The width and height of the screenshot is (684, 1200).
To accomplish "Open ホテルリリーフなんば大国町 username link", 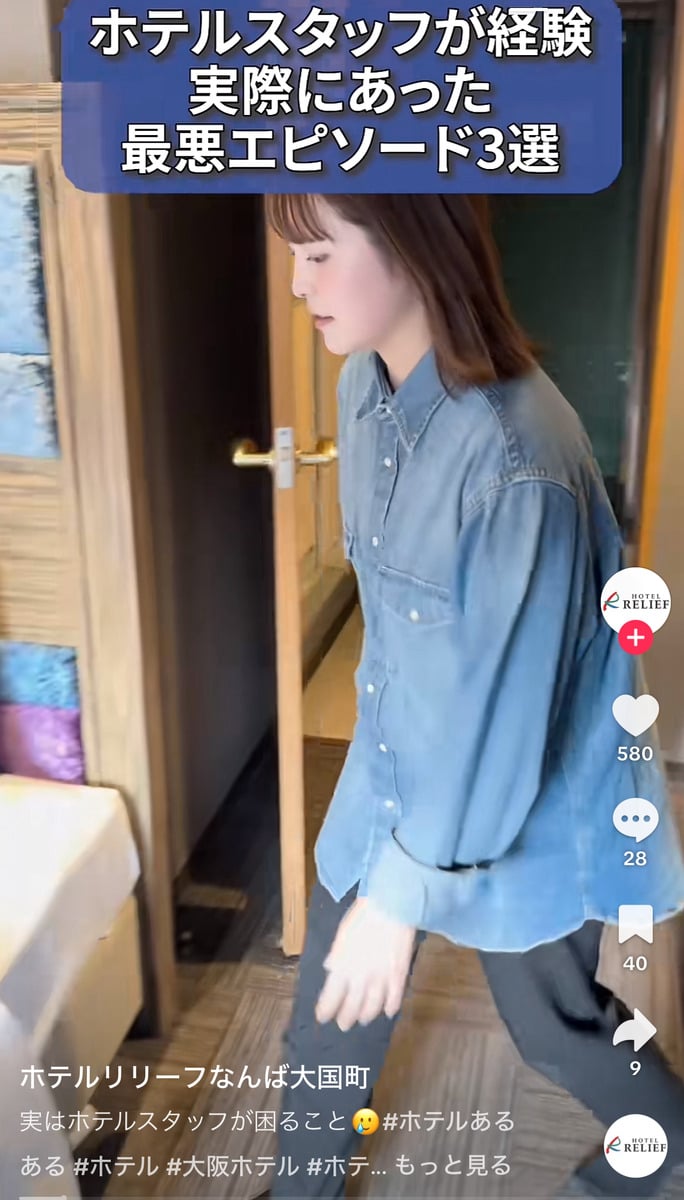I will click(x=195, y=1077).
